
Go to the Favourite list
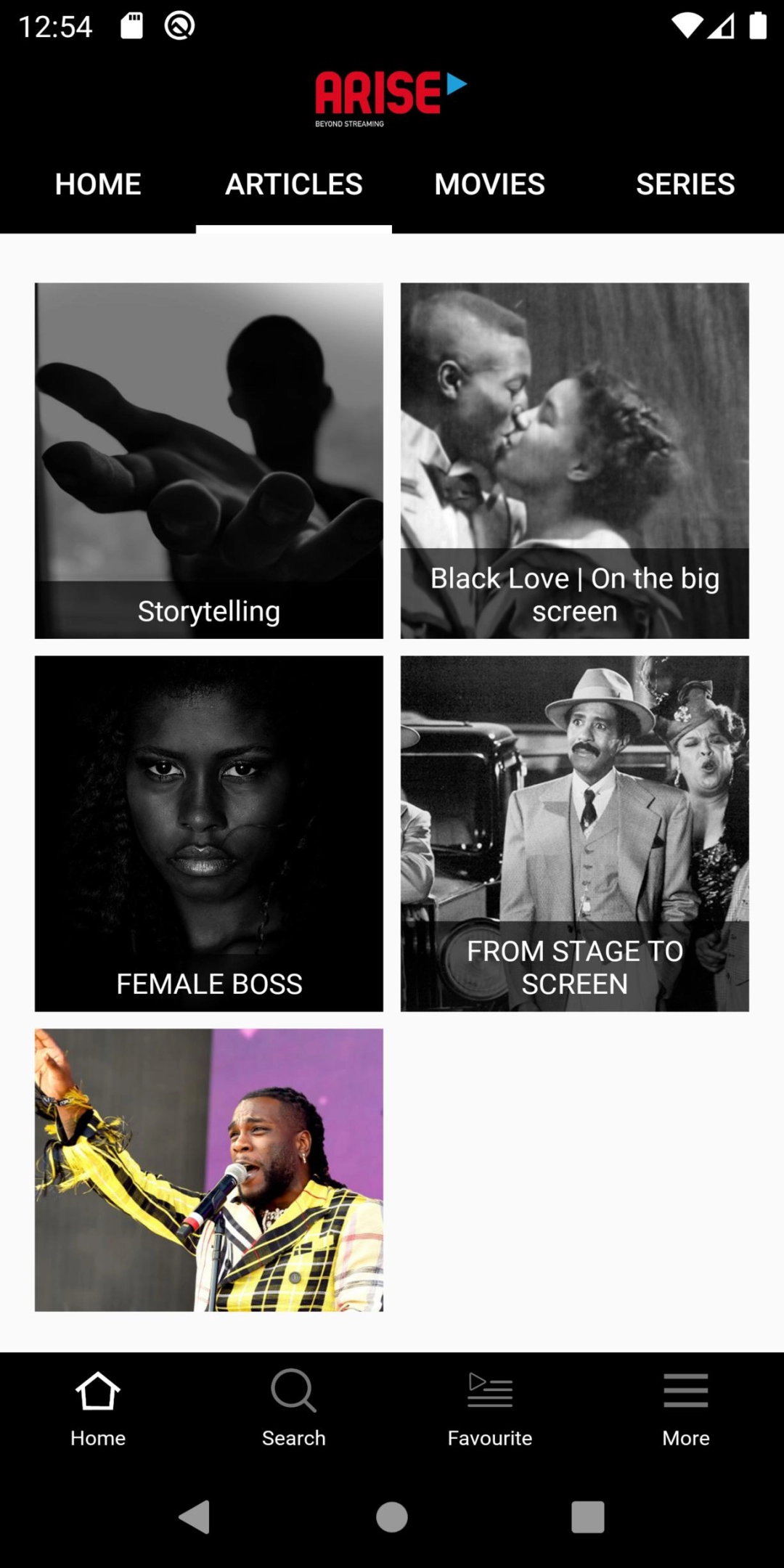(490, 1408)
